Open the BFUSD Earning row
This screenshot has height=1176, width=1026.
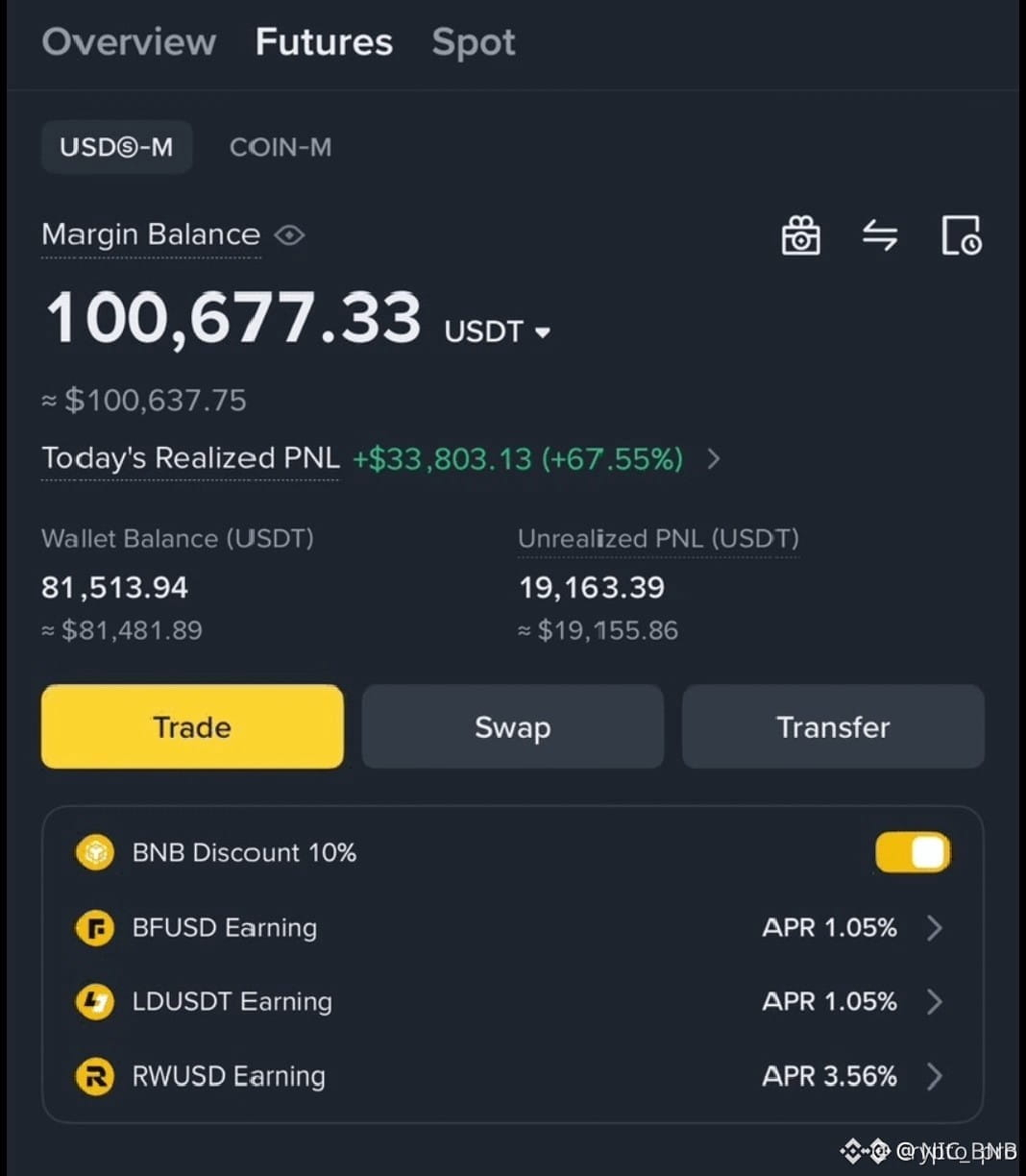tap(511, 928)
